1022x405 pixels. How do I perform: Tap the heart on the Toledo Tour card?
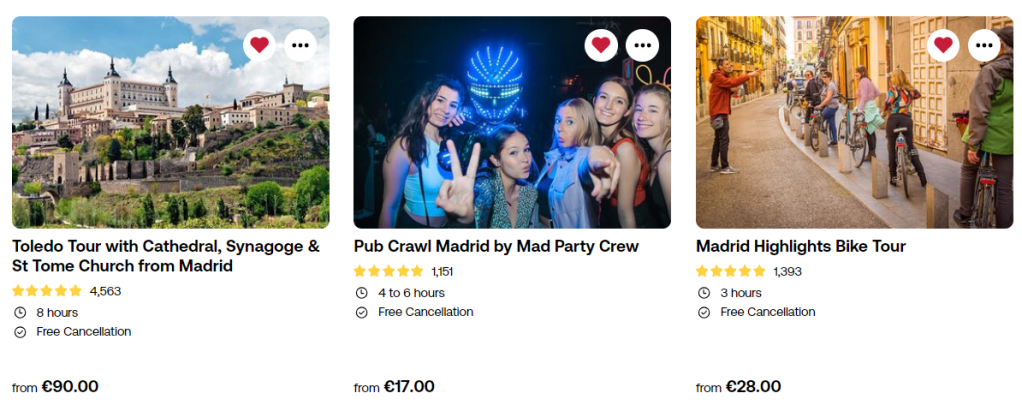[259, 45]
